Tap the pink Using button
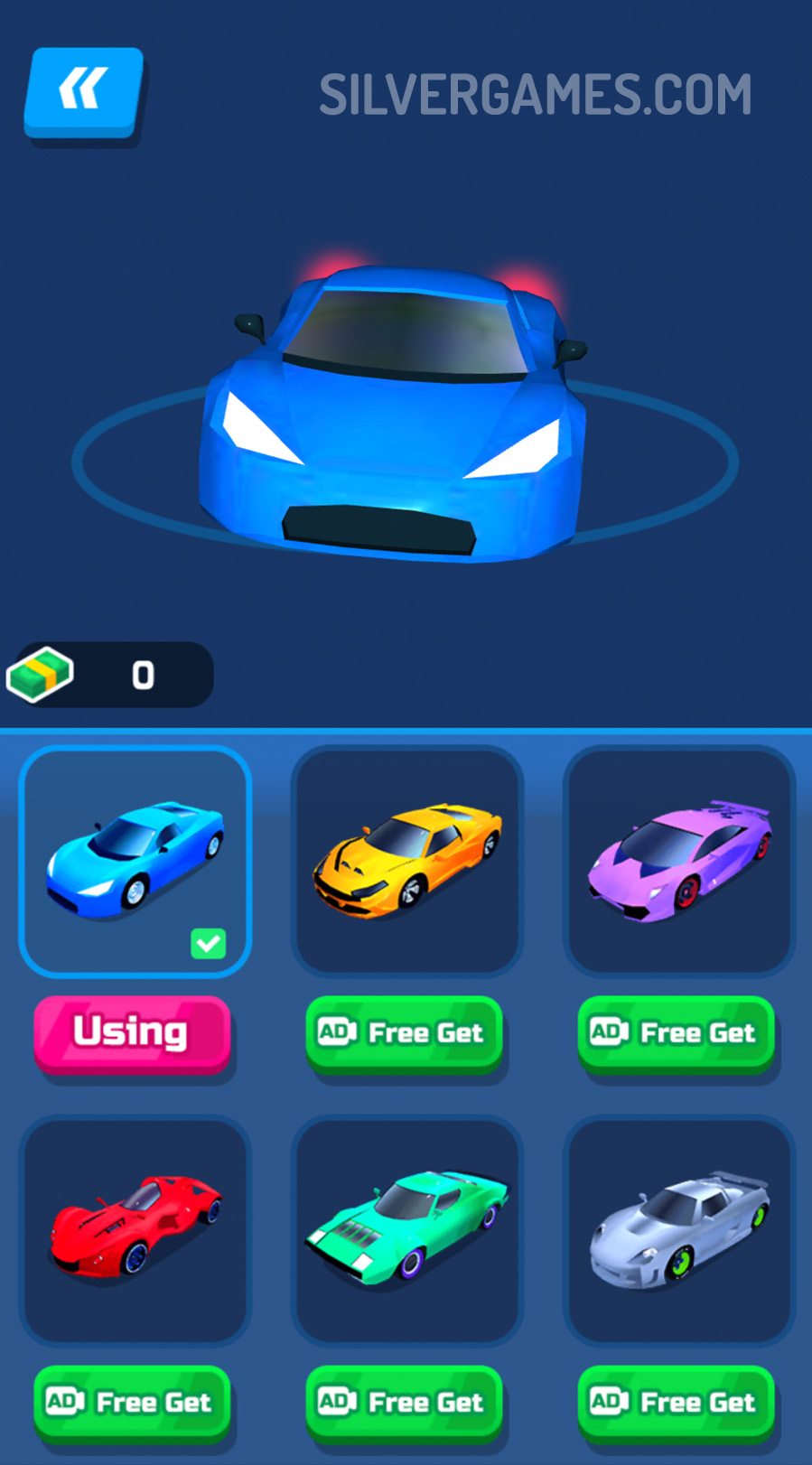812x1465 pixels. (132, 1032)
